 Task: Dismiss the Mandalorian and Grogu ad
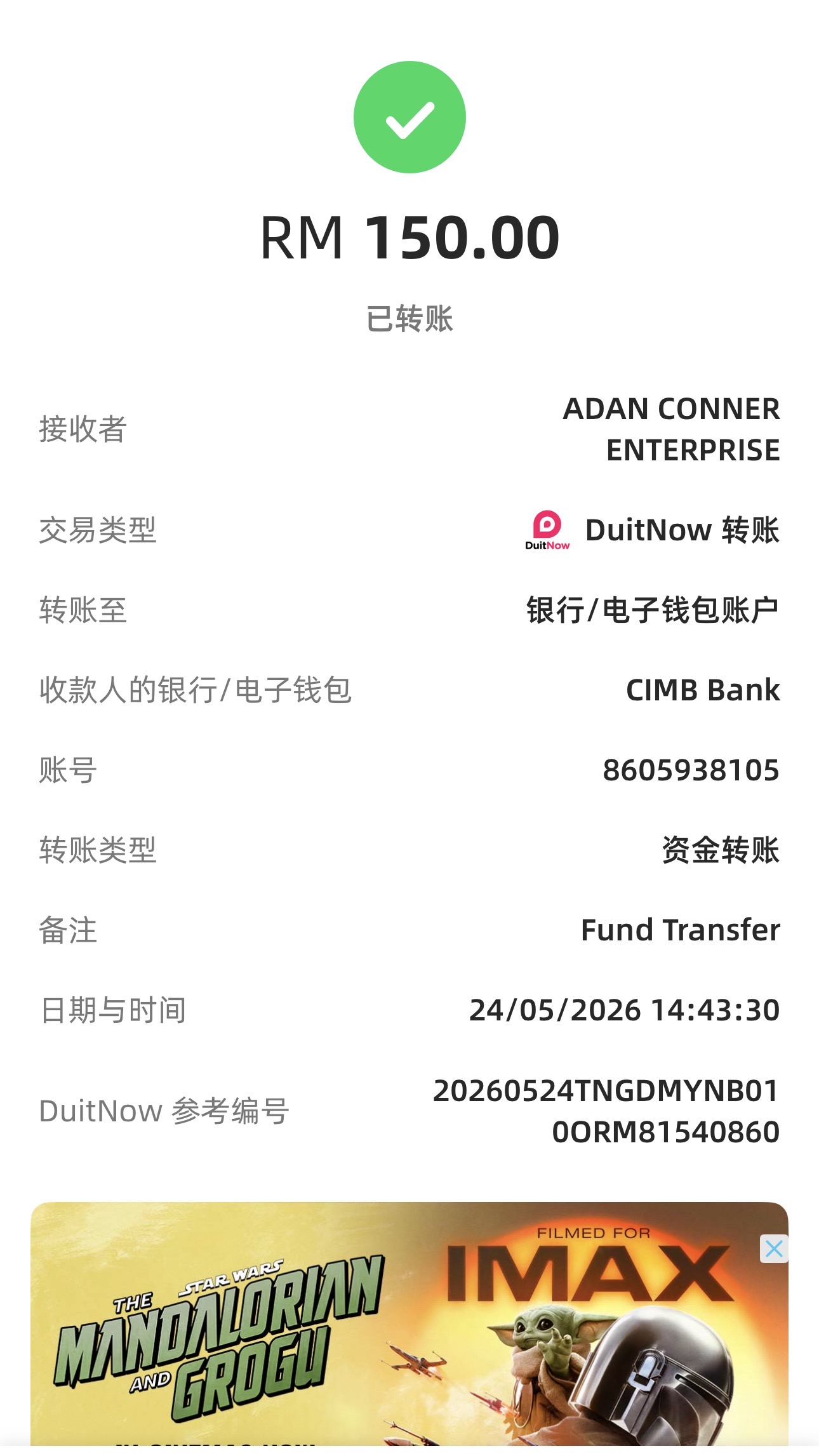click(774, 1249)
